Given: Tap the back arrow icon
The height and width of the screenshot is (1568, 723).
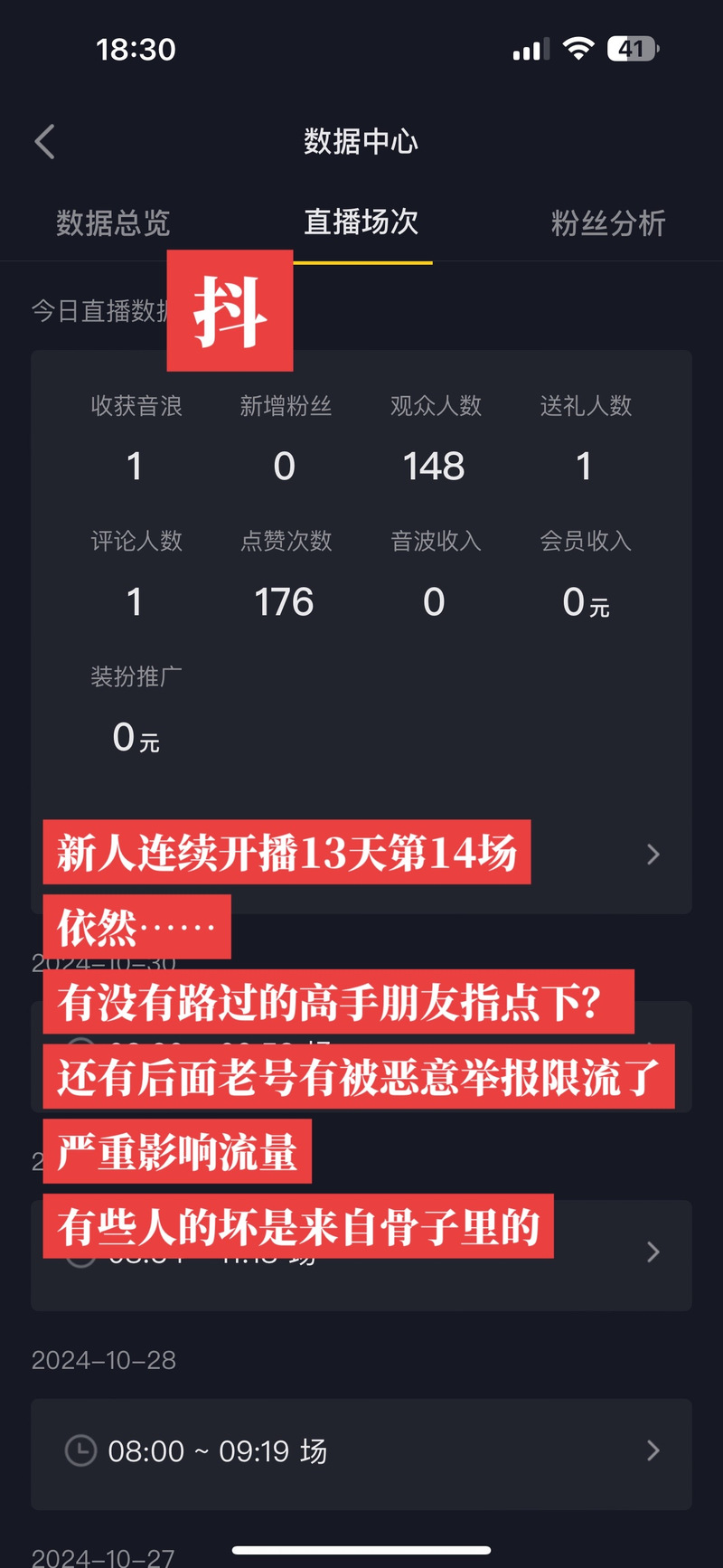Looking at the screenshot, I should [43, 141].
